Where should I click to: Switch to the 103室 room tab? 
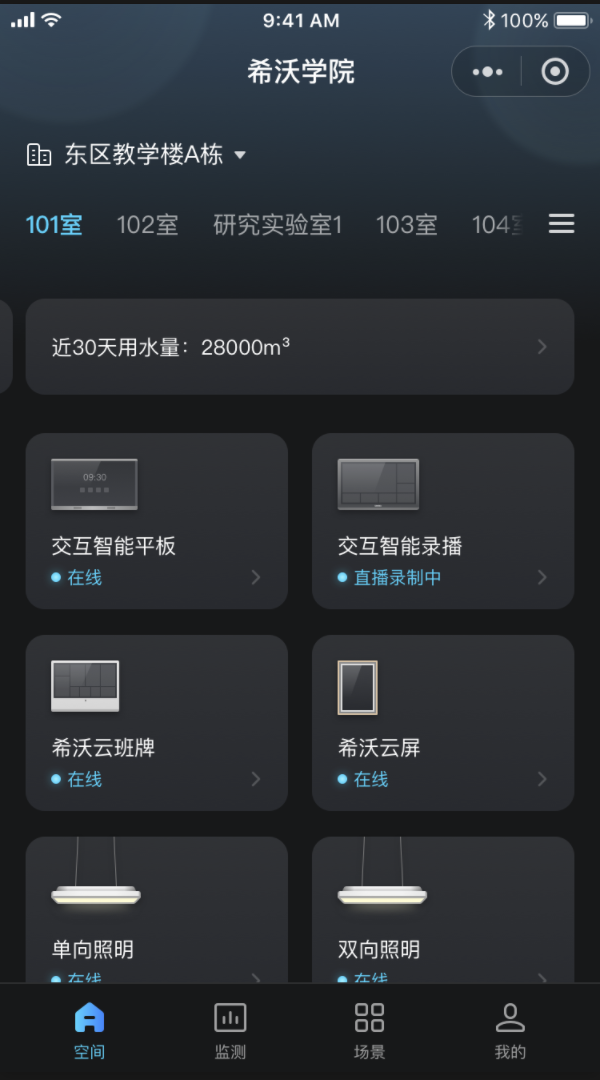(x=406, y=225)
